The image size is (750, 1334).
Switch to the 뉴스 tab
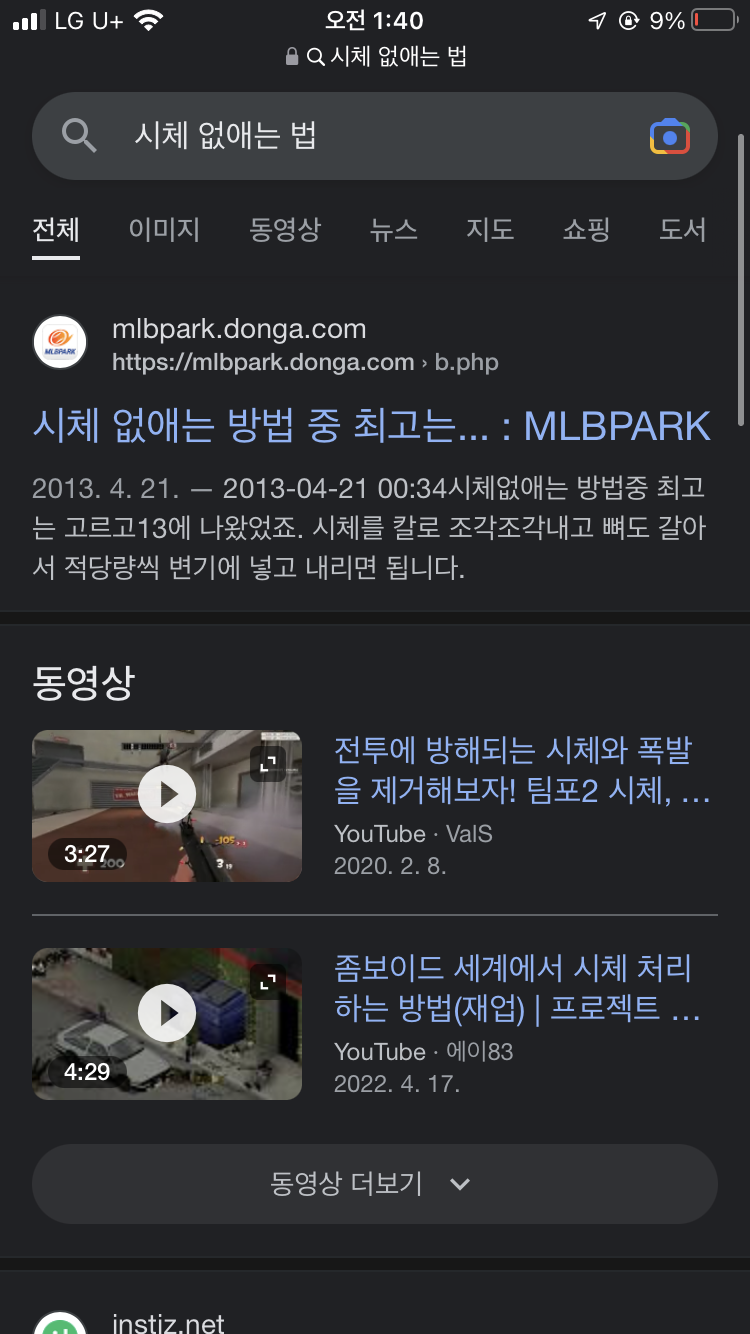point(393,230)
